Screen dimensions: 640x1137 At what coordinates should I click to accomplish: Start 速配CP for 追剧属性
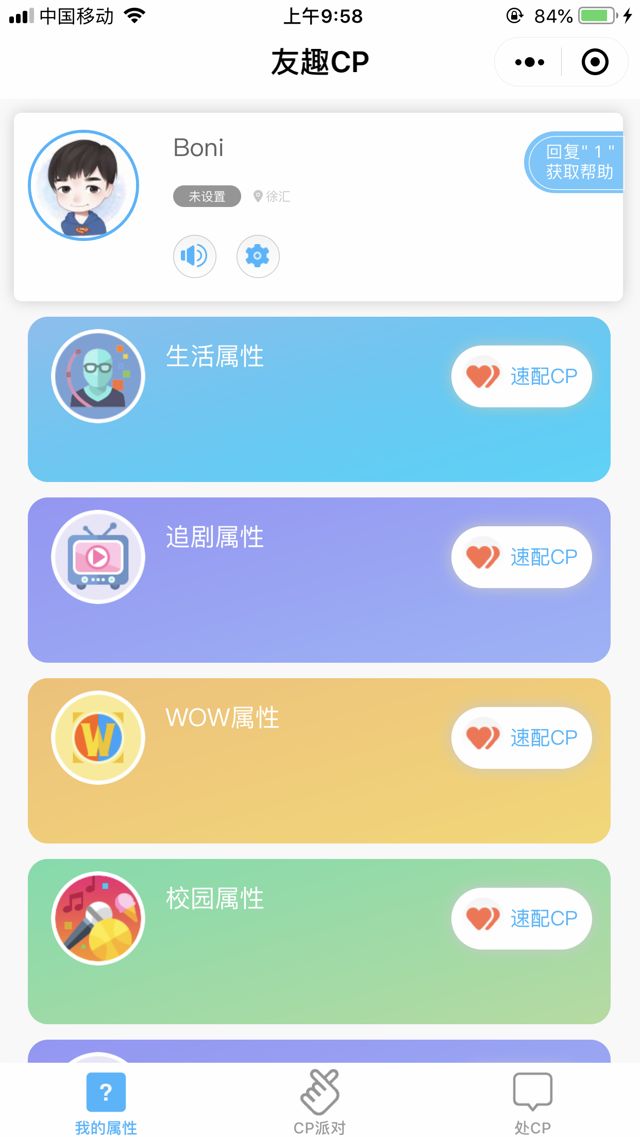(x=521, y=557)
